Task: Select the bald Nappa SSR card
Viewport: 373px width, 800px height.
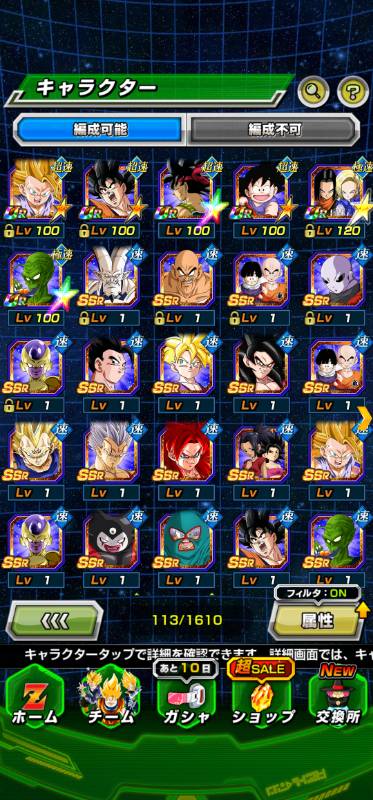Action: (x=186, y=287)
